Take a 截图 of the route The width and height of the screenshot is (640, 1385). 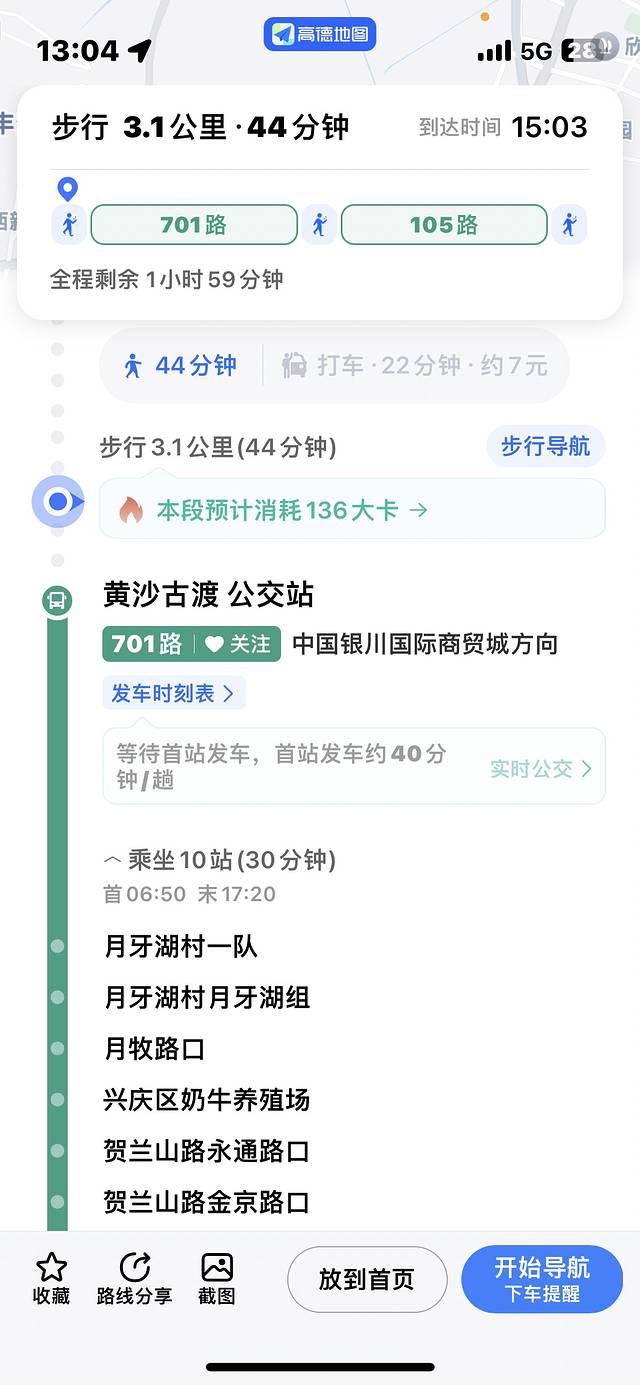point(217,1279)
